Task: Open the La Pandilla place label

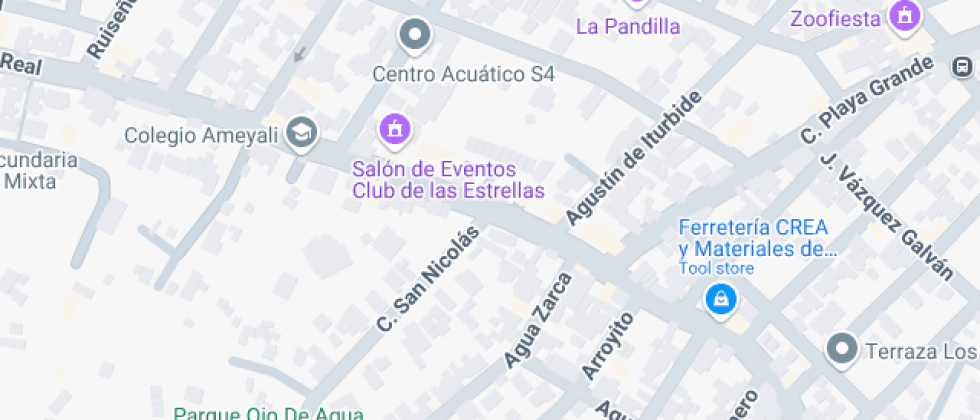Action: [628, 26]
